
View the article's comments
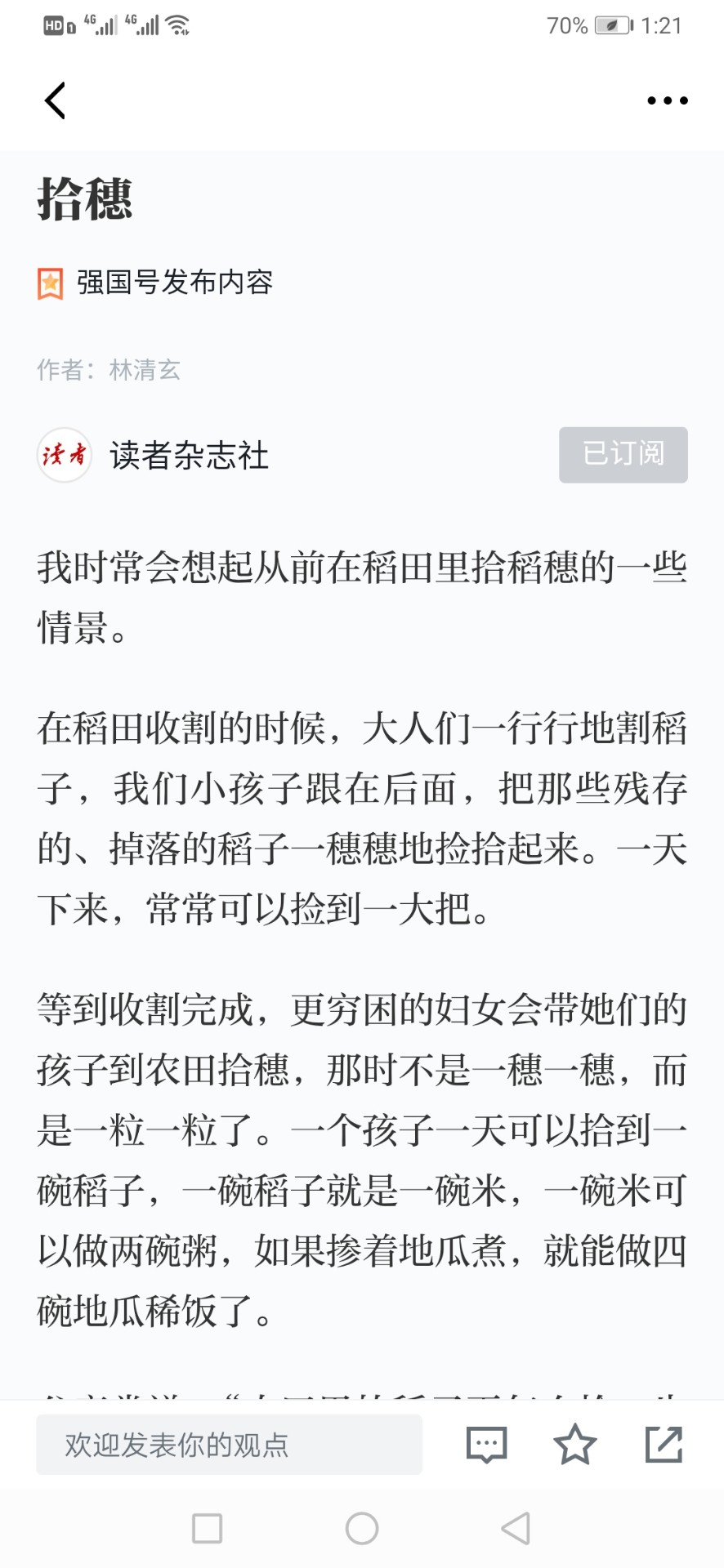pyautogui.click(x=486, y=1445)
